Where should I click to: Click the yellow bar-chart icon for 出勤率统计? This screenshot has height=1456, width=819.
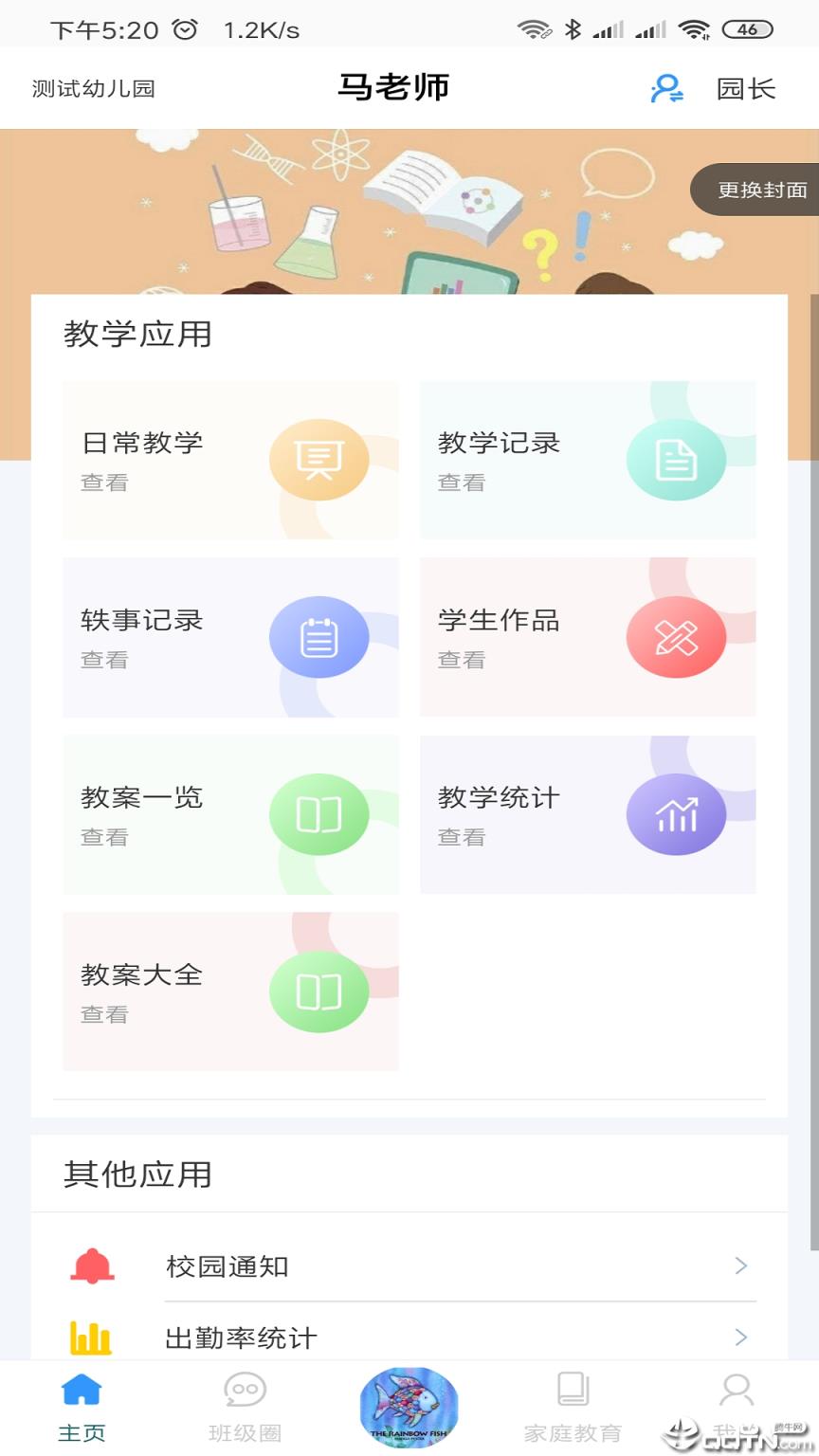(91, 1338)
